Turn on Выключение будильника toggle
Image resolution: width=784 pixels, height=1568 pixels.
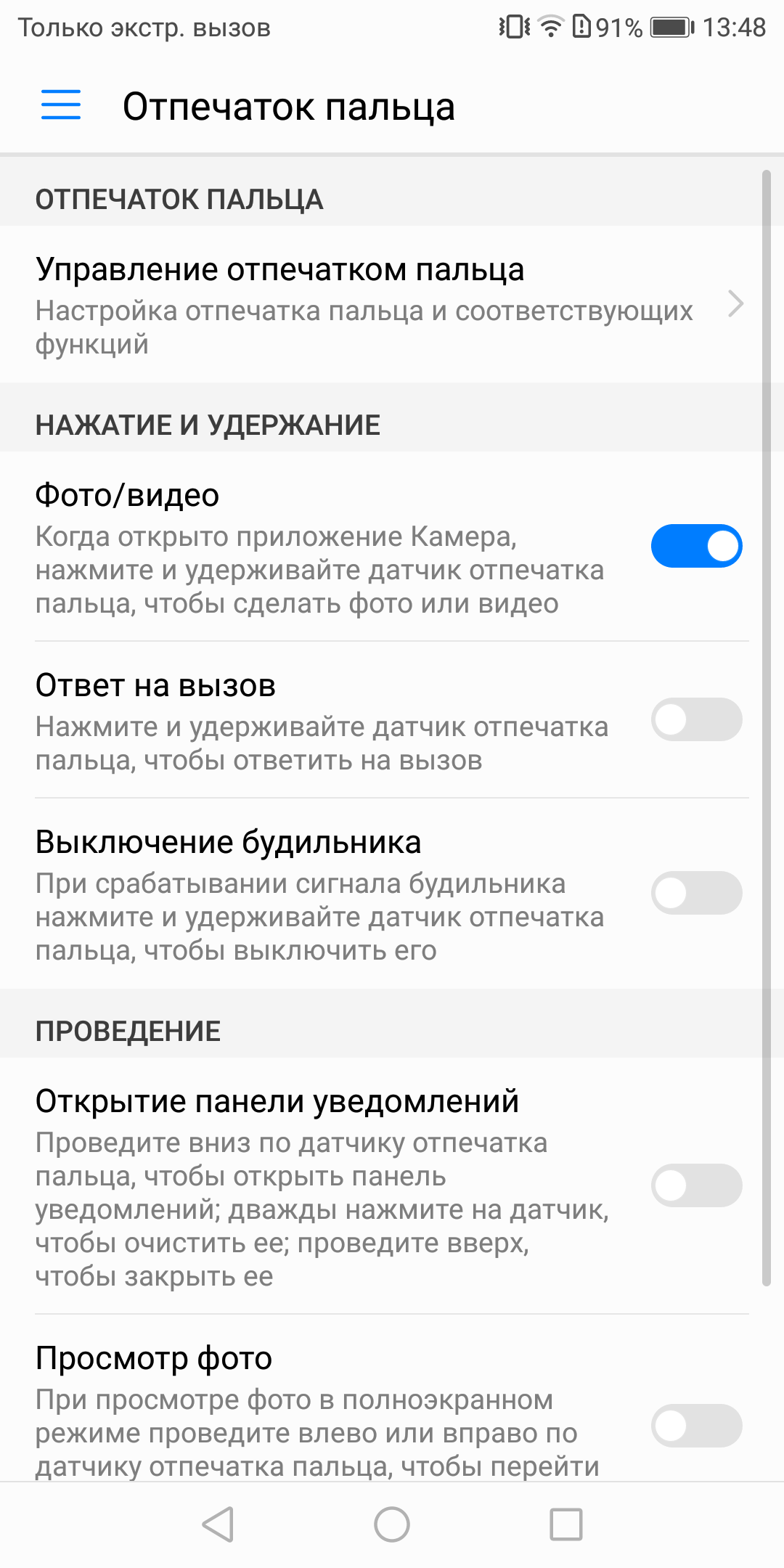point(696,893)
